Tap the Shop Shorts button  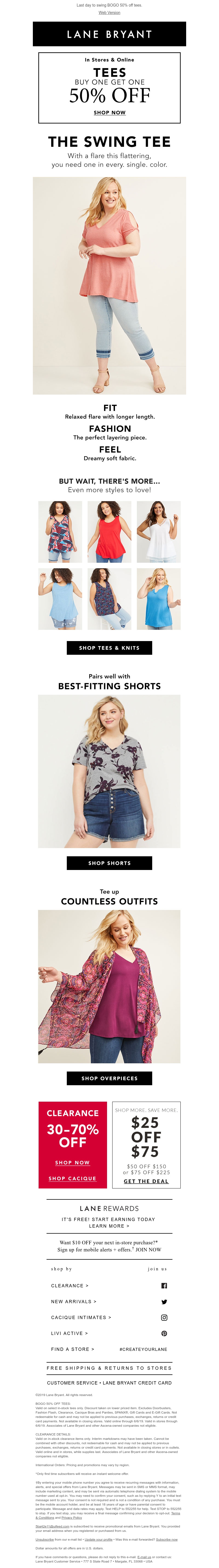click(x=109, y=863)
